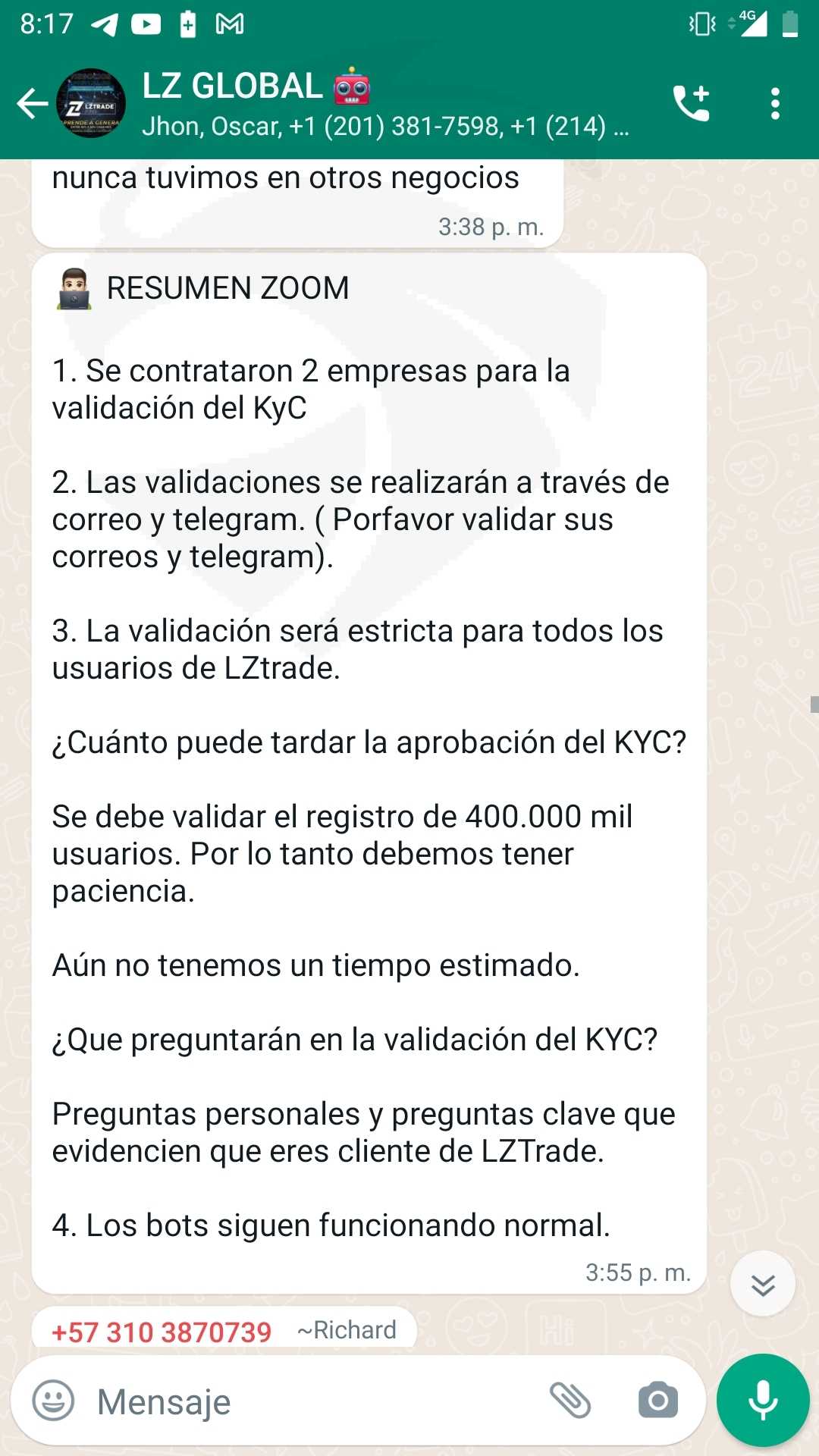
Task: Open the emoji picker
Action: click(53, 1400)
